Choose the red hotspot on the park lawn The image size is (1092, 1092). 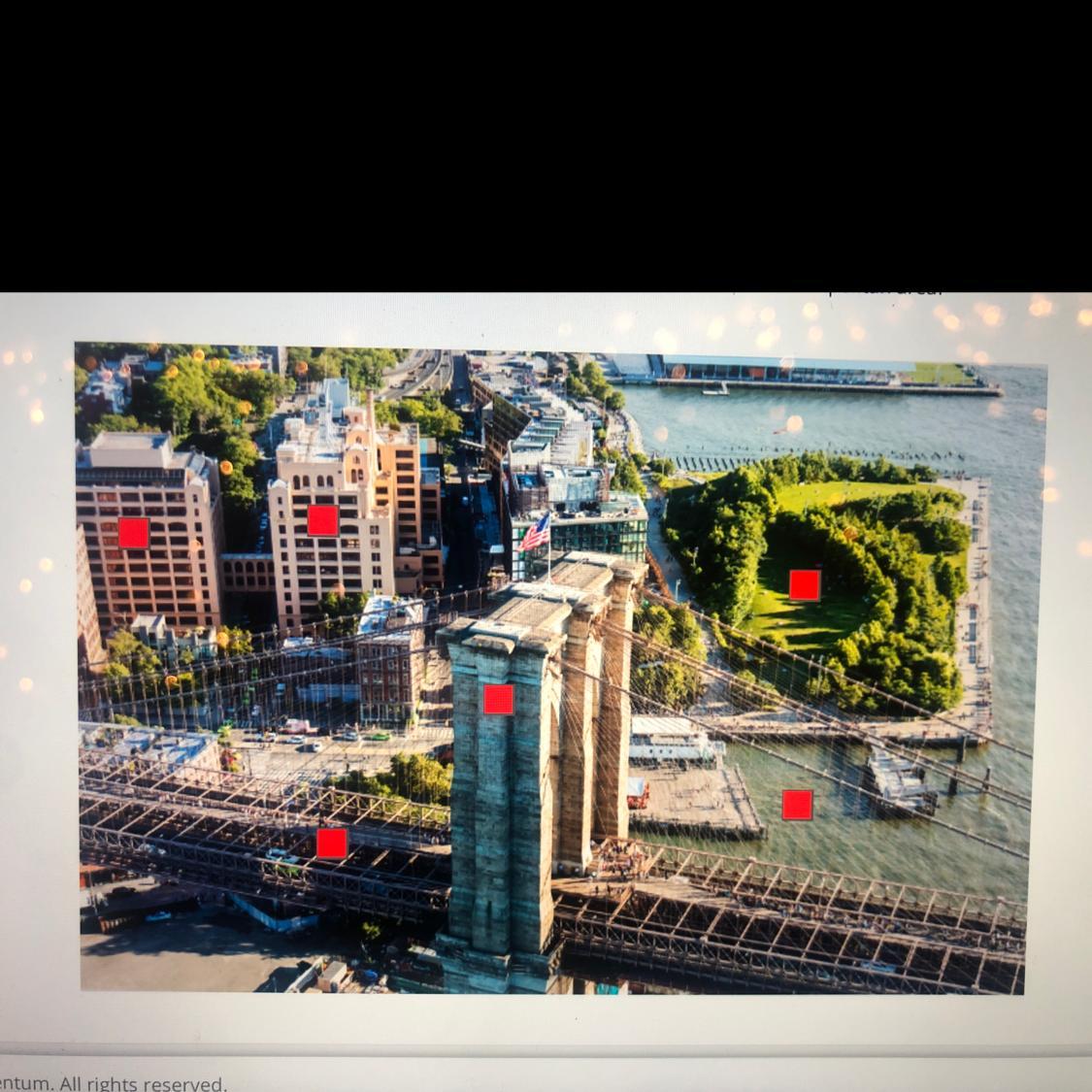click(805, 585)
